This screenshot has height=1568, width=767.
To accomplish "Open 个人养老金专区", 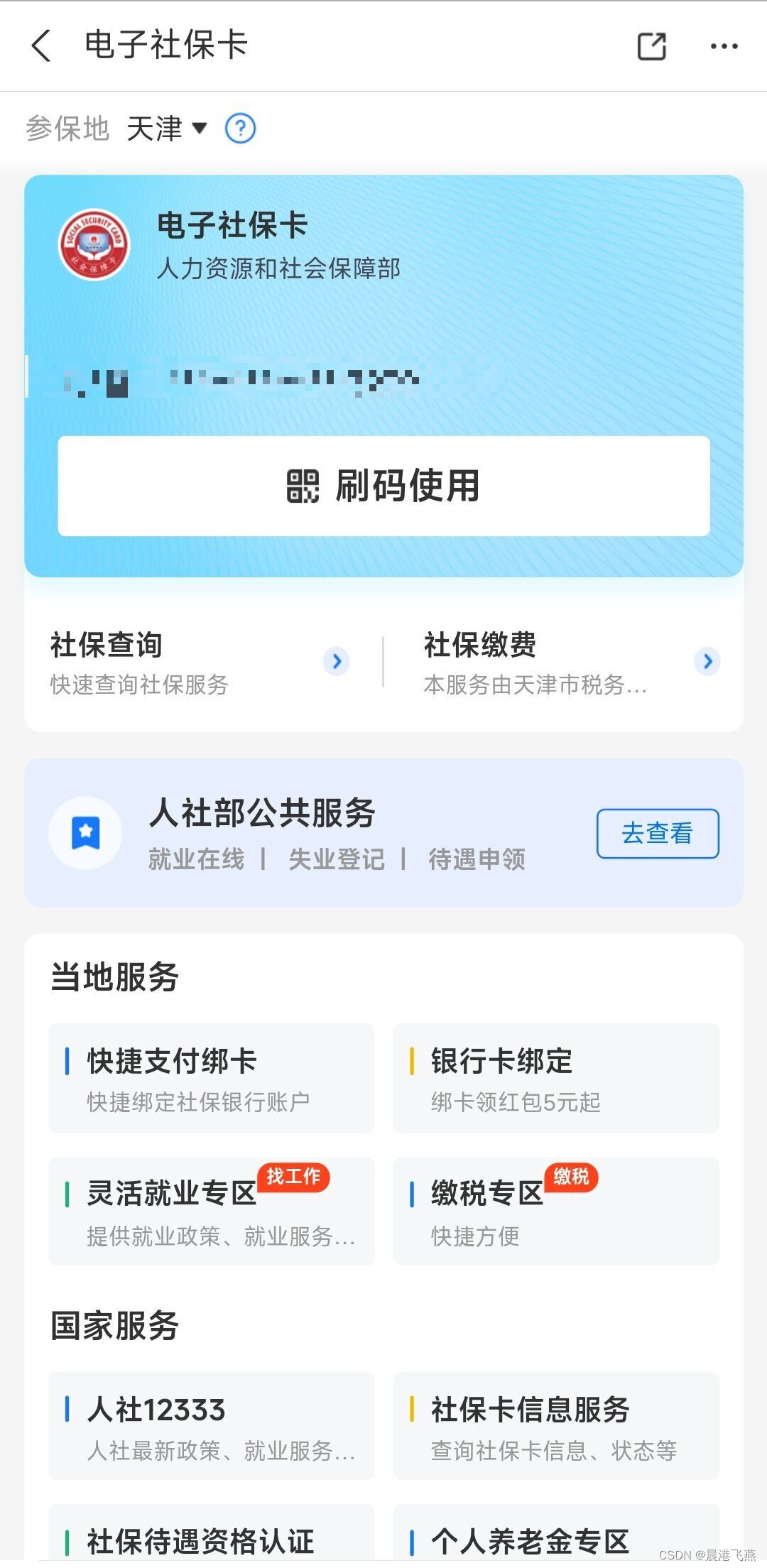I will pyautogui.click(x=556, y=1535).
